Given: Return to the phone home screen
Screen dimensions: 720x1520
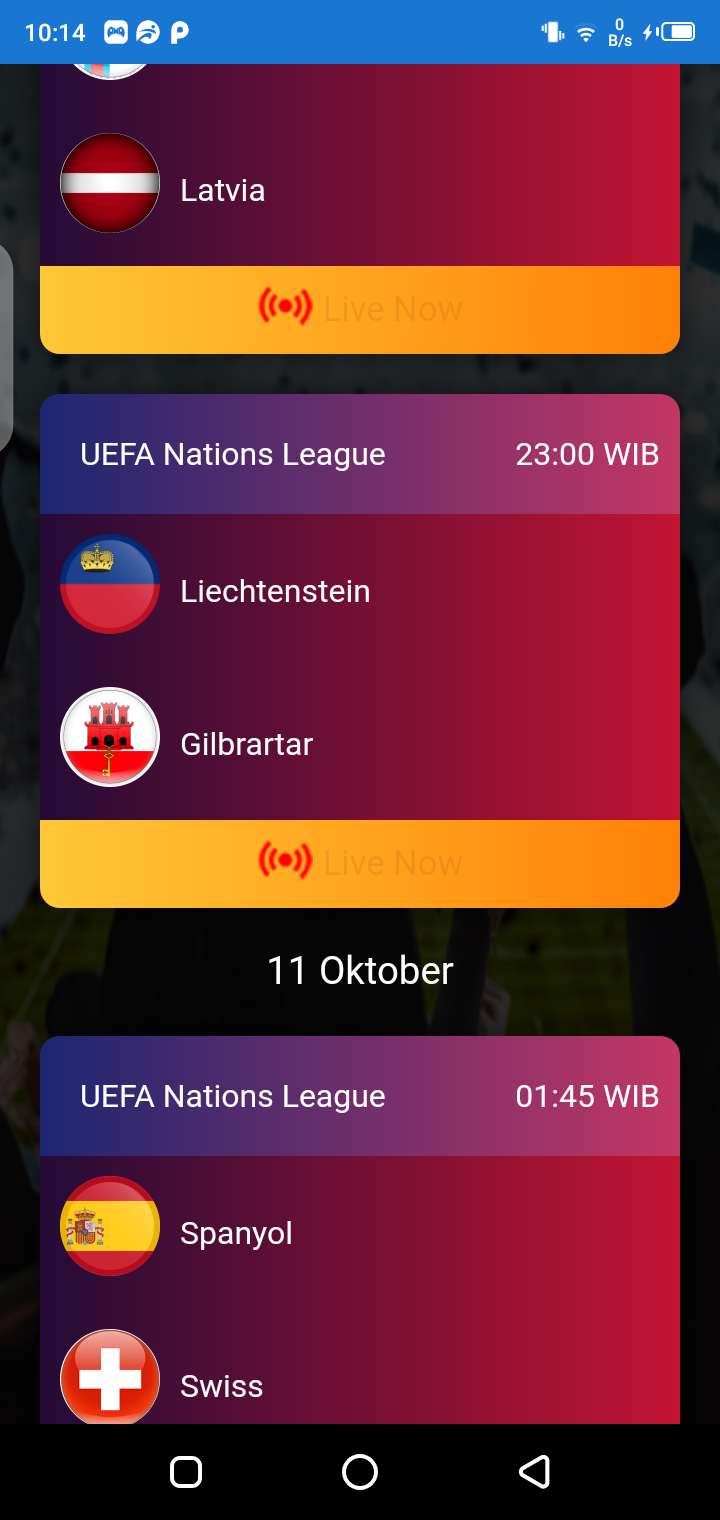Looking at the screenshot, I should point(360,1472).
